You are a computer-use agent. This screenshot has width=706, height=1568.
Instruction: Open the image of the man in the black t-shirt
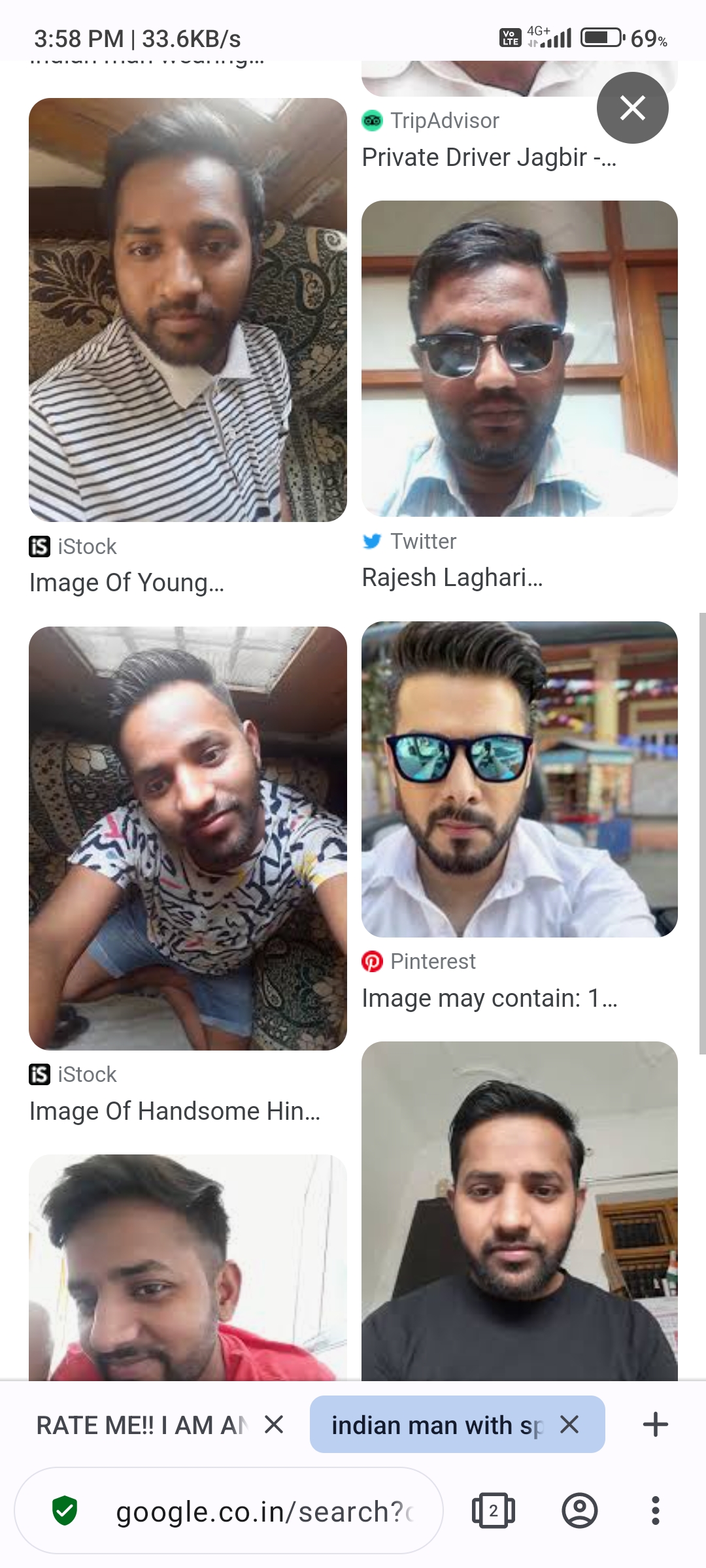[x=519, y=1211]
